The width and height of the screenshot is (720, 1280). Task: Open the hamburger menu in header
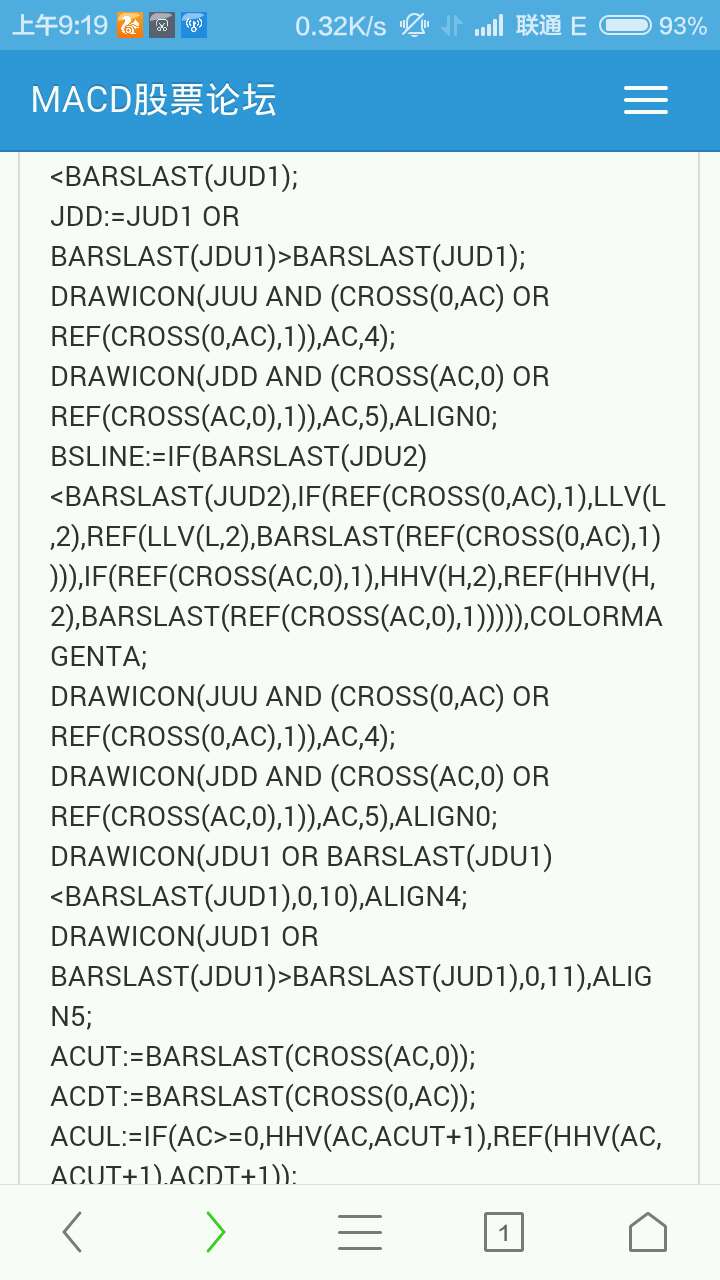tap(645, 100)
